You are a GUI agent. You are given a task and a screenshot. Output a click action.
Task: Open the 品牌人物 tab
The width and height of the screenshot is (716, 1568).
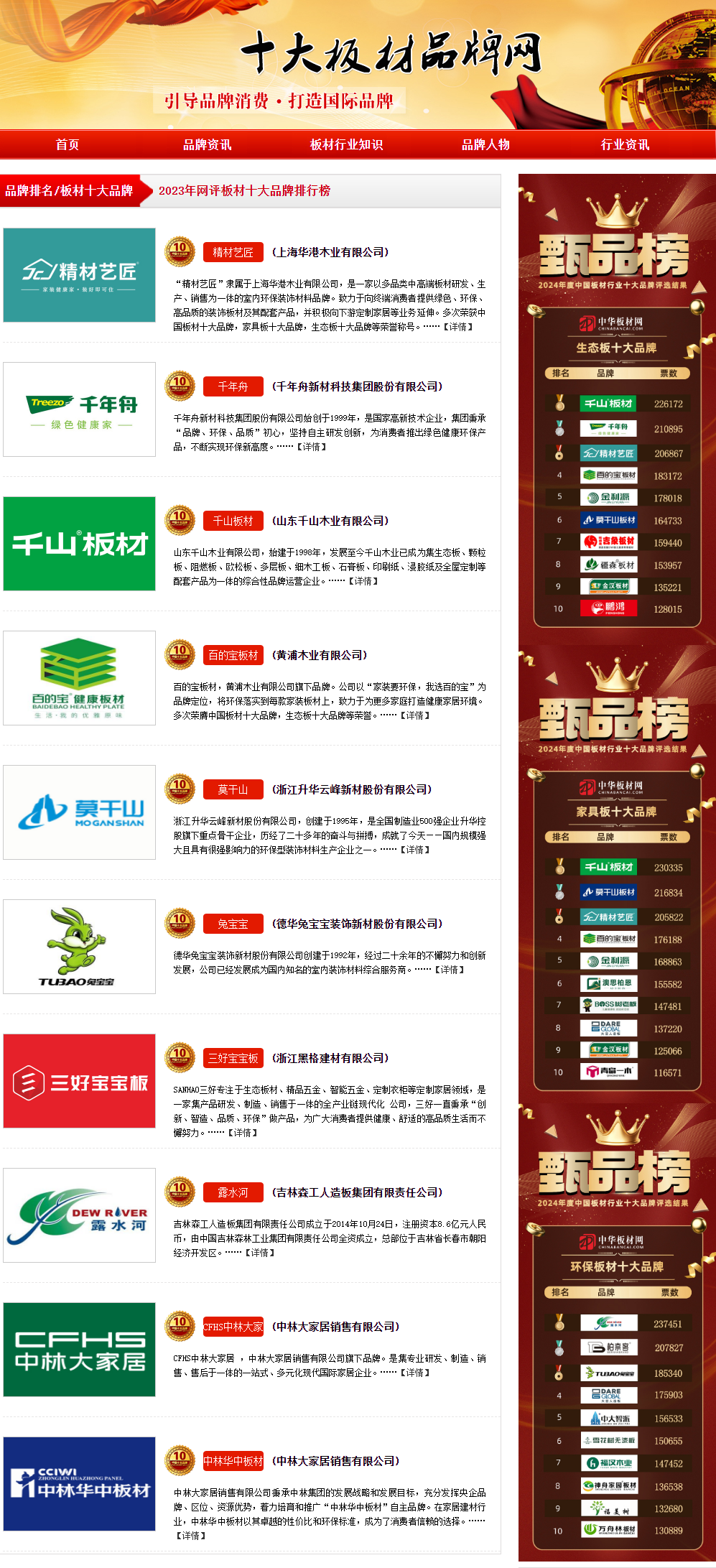[485, 144]
